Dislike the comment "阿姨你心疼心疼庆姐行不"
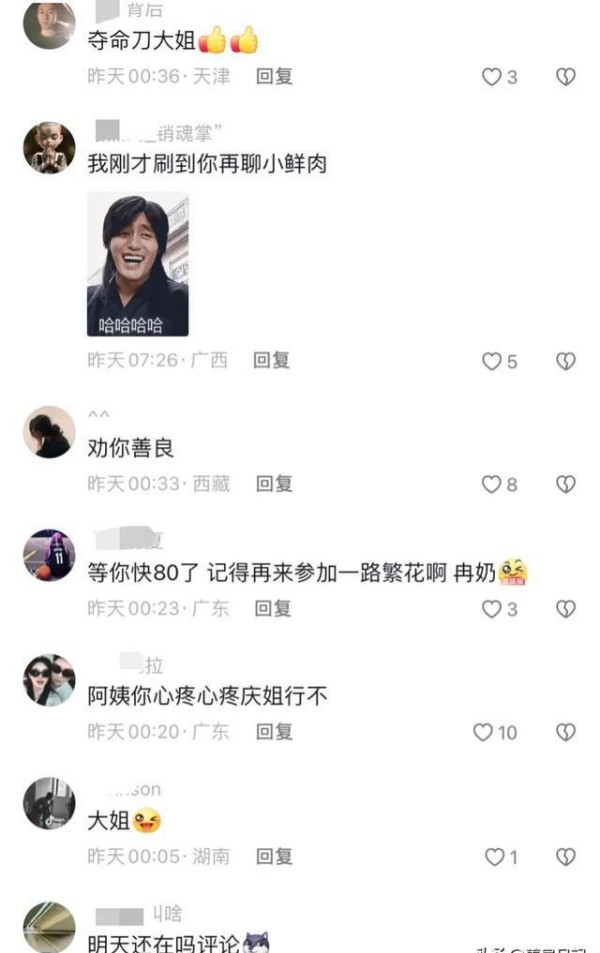This screenshot has width=600, height=953. [565, 733]
